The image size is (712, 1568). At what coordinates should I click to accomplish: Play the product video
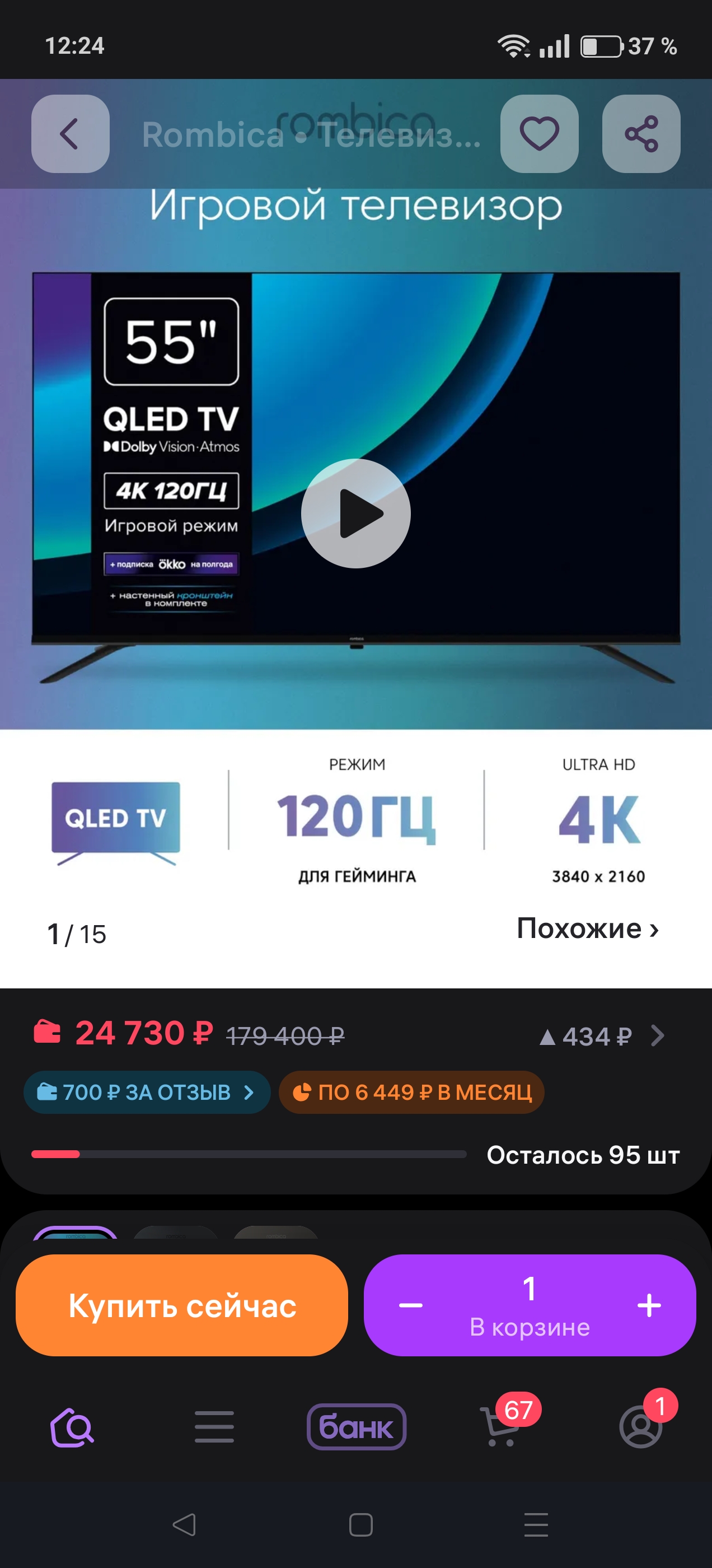pyautogui.click(x=356, y=513)
